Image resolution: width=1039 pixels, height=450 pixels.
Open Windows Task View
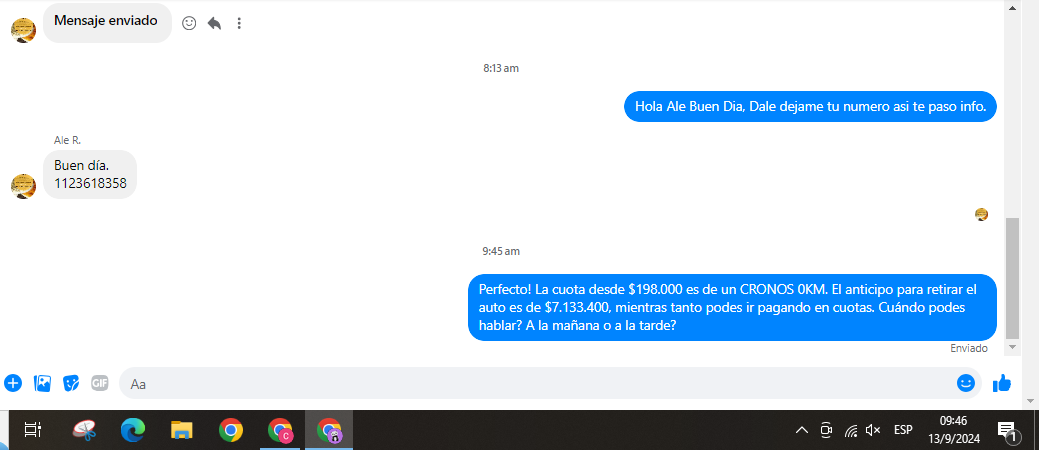33,430
